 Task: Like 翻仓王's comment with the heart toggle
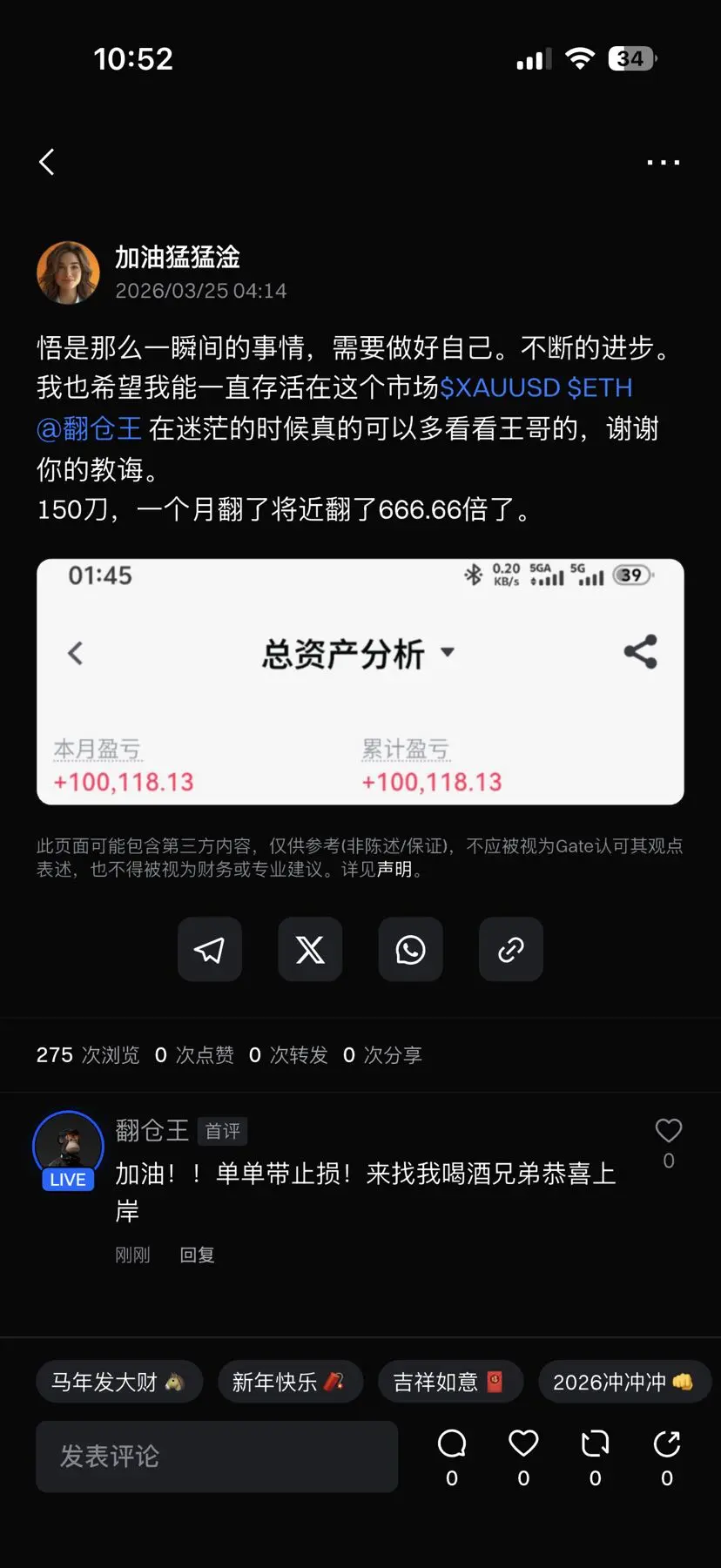click(668, 1129)
